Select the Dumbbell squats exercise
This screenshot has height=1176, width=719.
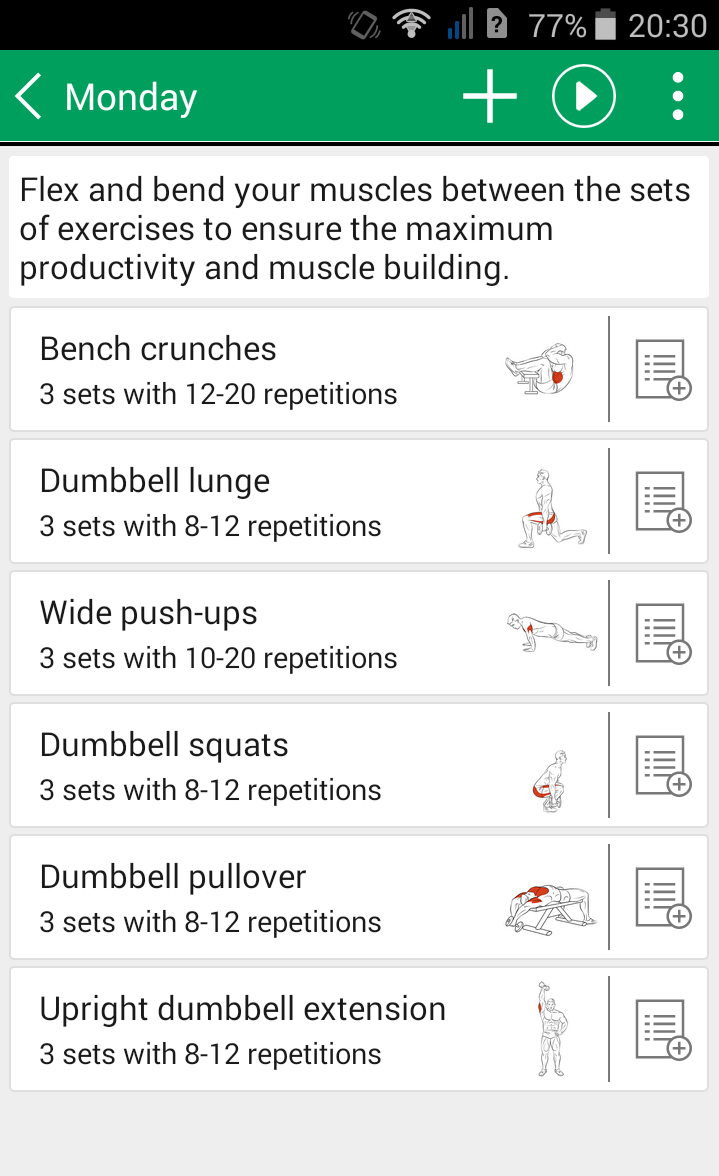tap(300, 766)
